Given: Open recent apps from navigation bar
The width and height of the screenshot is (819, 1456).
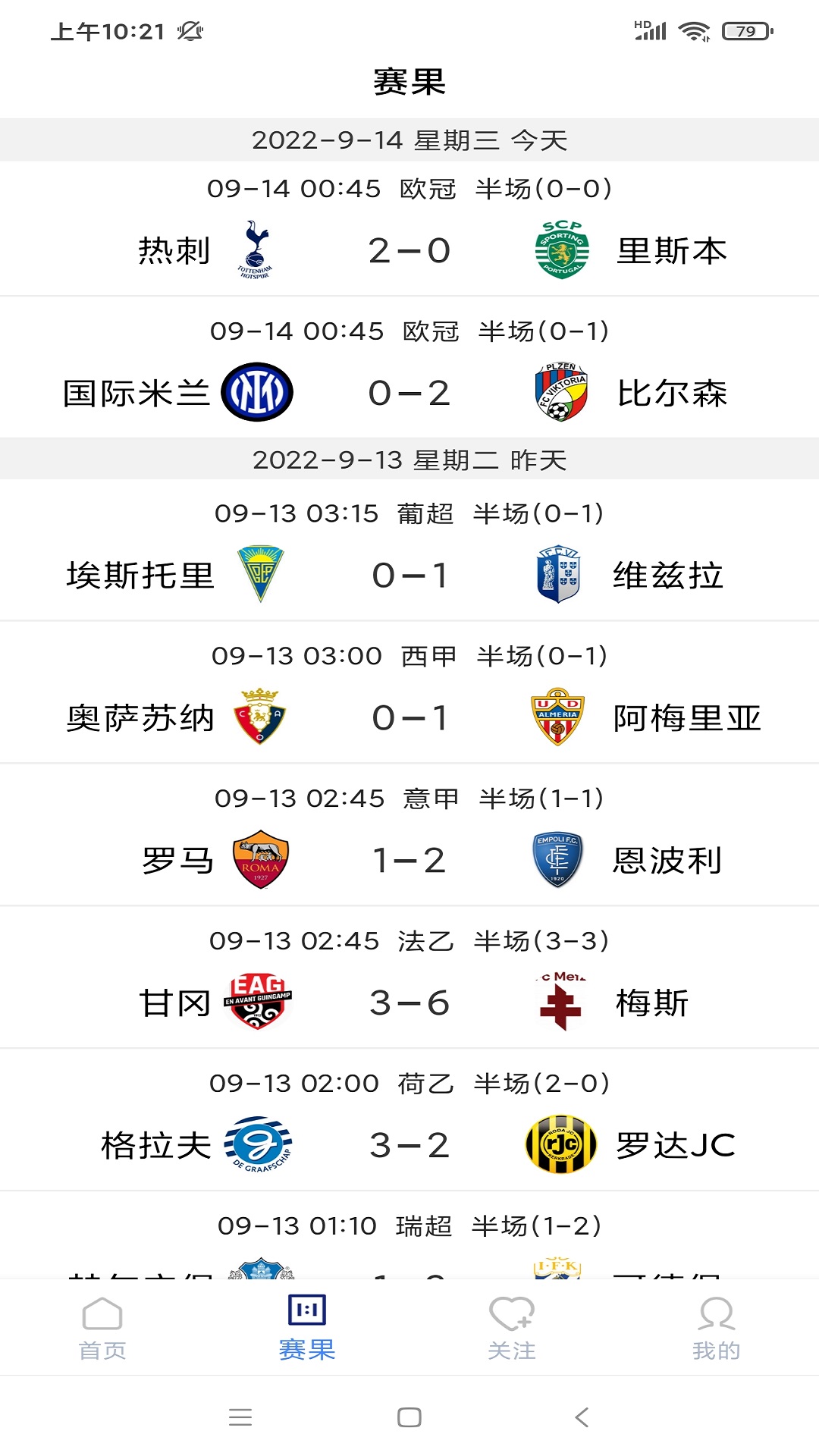Looking at the screenshot, I should click(x=240, y=1417).
